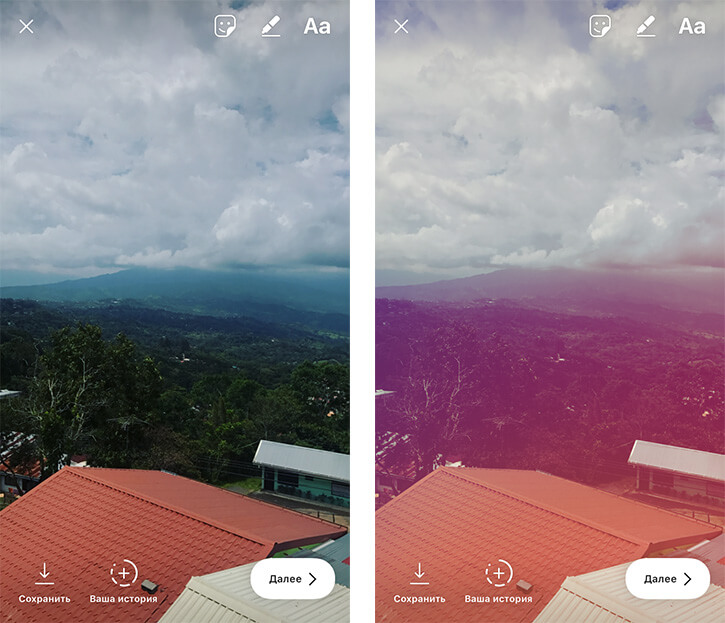Tap Сохранить under the purple-filtered photo
Screen dimensions: 725x623
[419, 583]
